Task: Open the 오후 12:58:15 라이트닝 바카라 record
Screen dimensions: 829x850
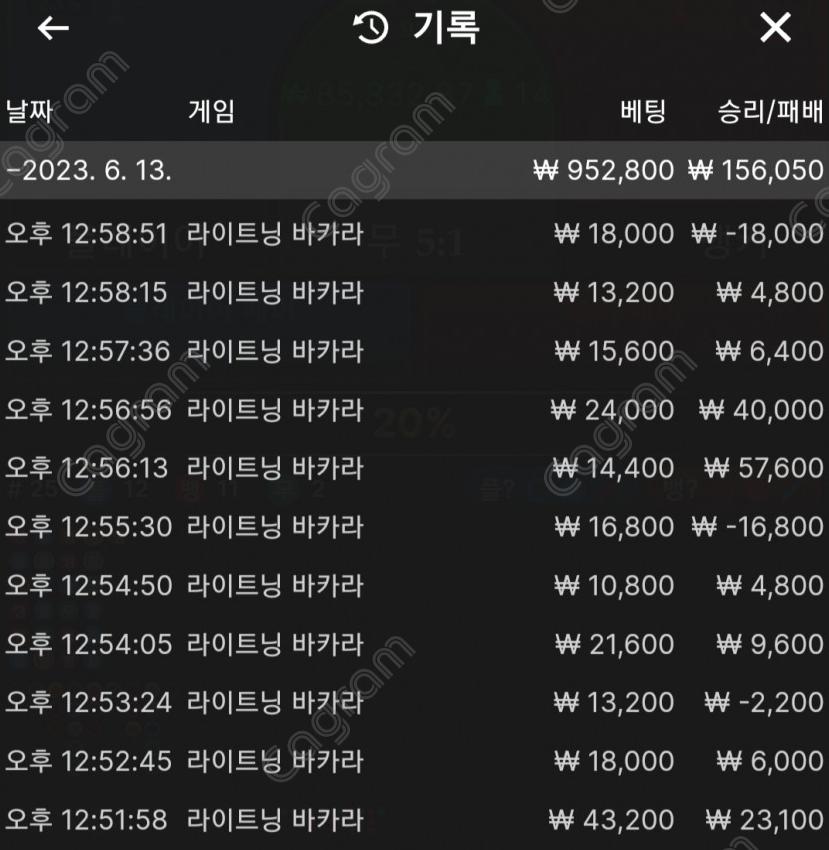Action: pos(414,293)
